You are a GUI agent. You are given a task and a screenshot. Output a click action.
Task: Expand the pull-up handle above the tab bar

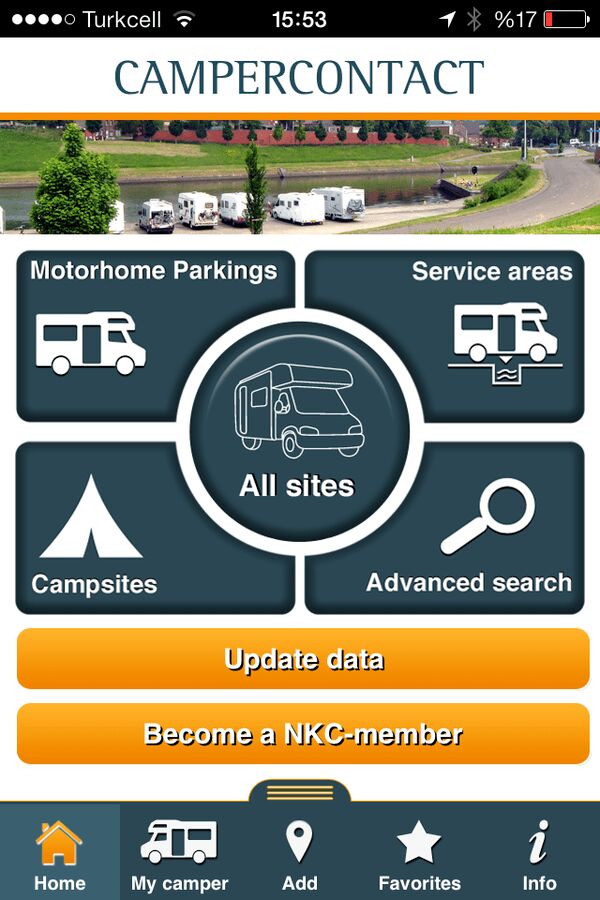pos(300,792)
